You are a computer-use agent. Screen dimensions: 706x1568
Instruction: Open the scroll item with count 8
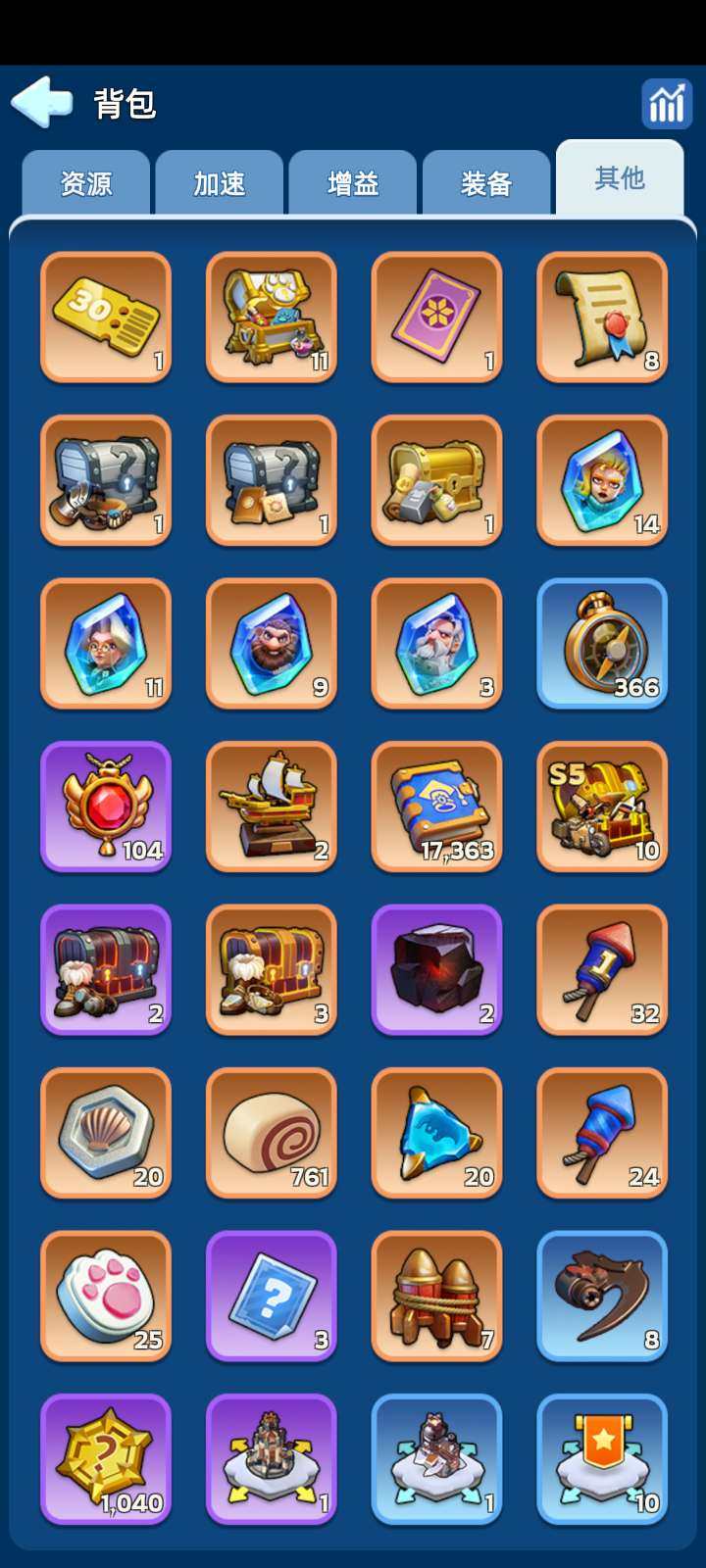point(602,317)
